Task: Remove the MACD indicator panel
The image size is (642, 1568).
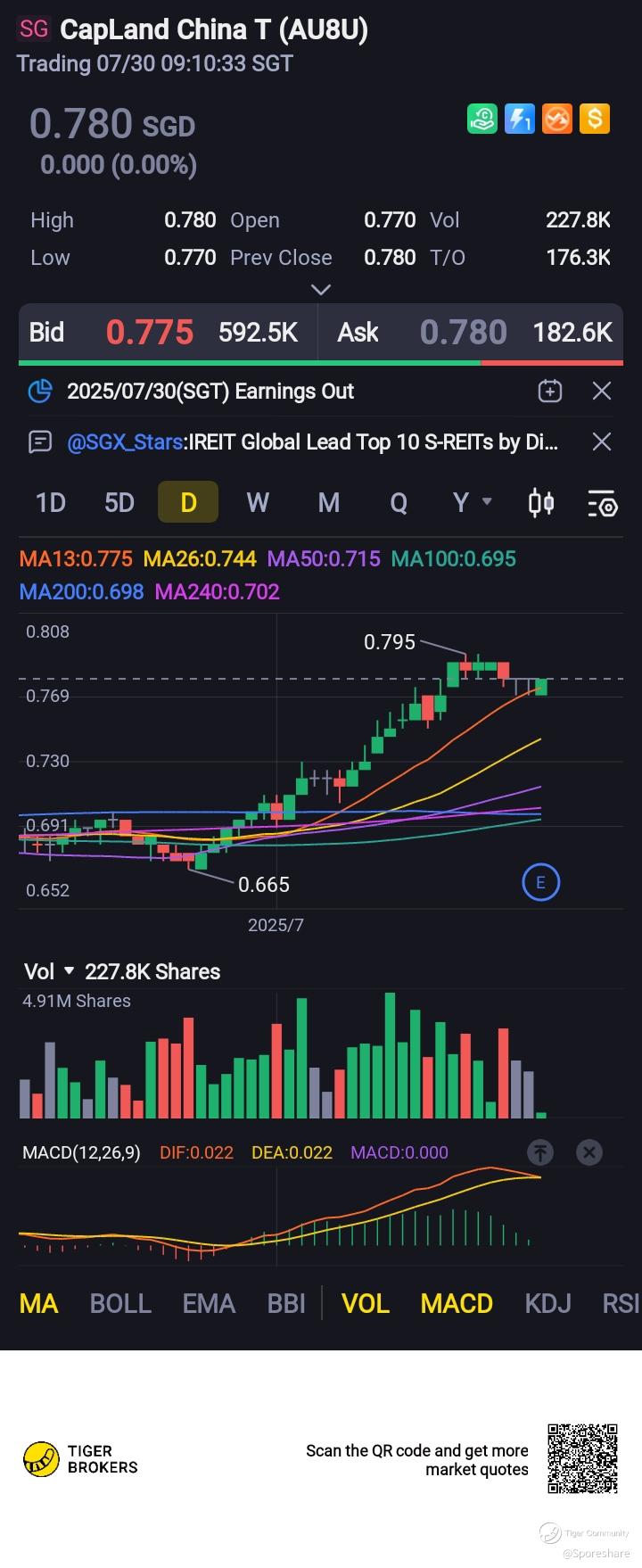Action: pos(588,1152)
